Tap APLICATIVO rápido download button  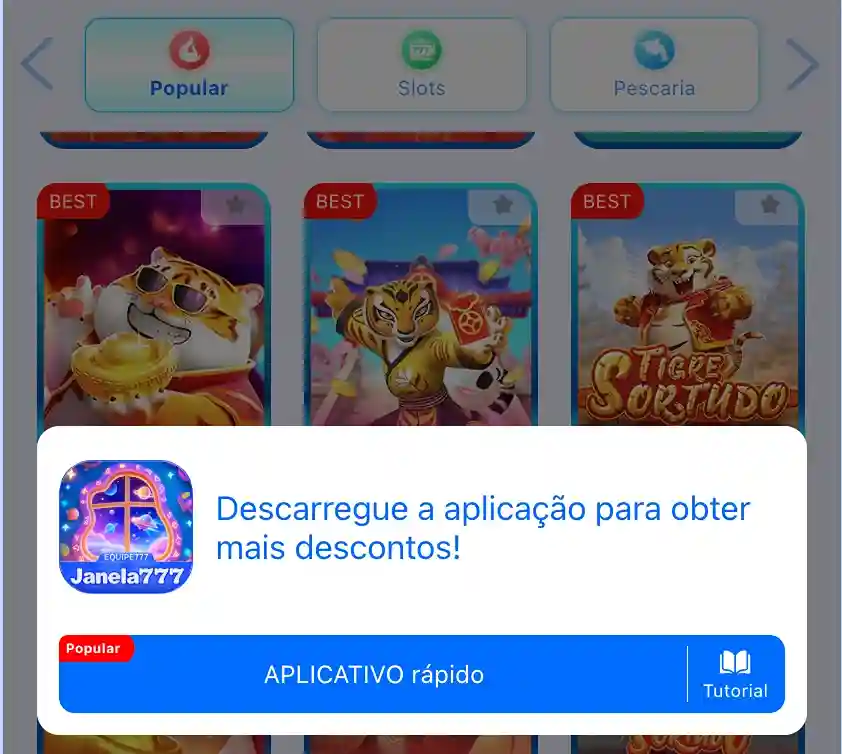tap(373, 675)
